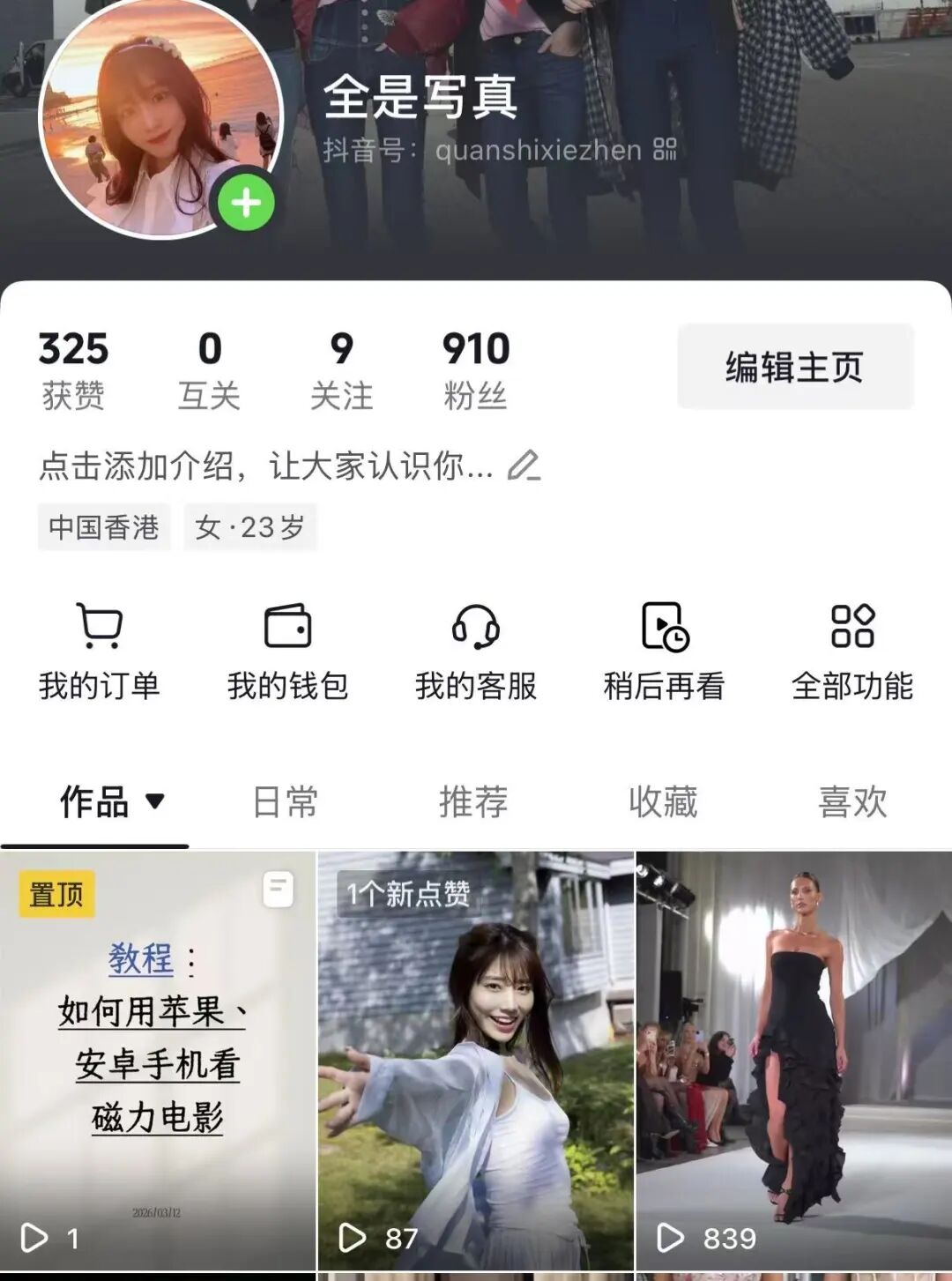Screen dimensions: 952x1281
Task: View the 9 关注 list
Action: pos(341,370)
